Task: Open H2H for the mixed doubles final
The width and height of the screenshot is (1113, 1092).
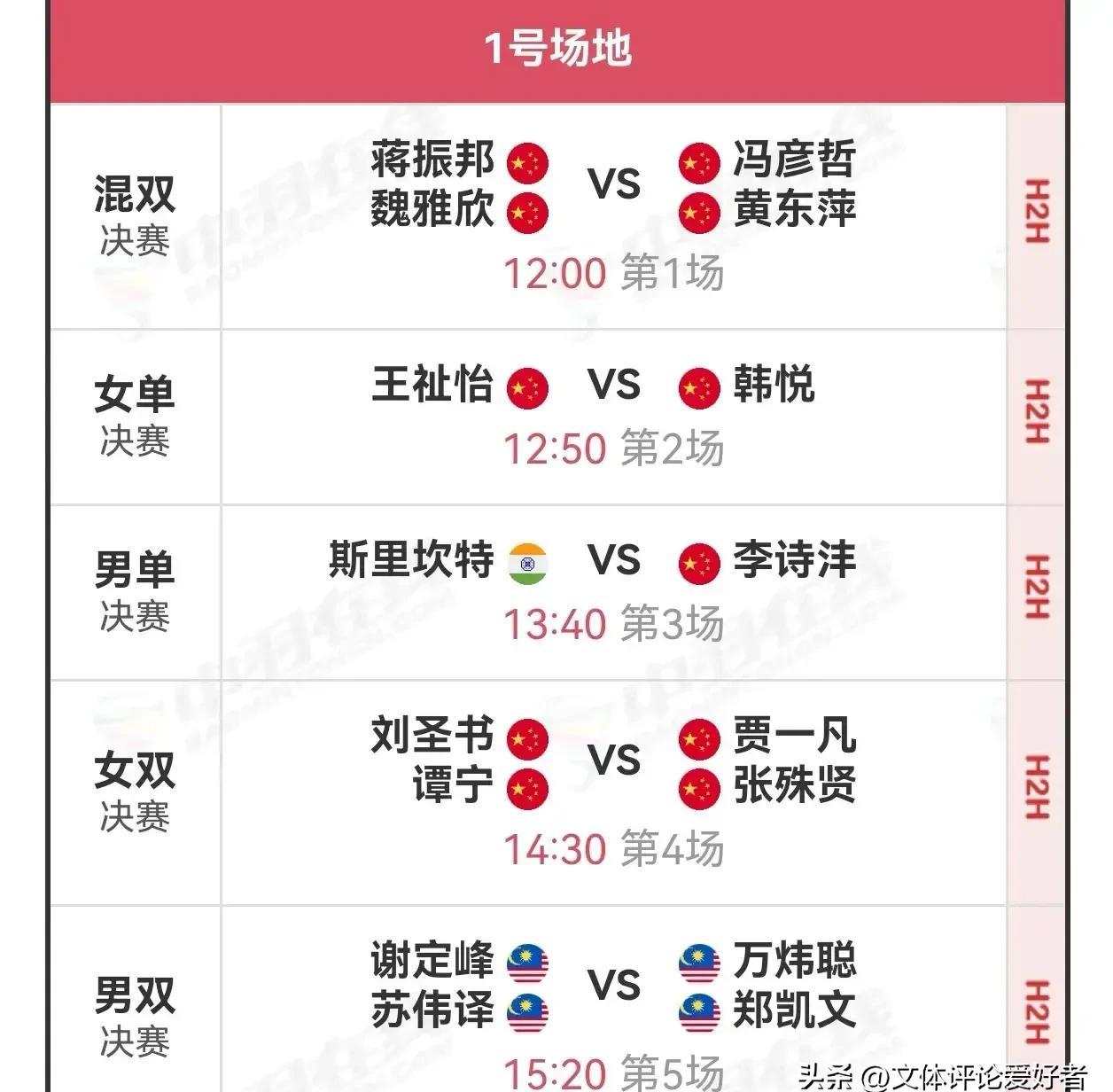Action: click(1036, 212)
